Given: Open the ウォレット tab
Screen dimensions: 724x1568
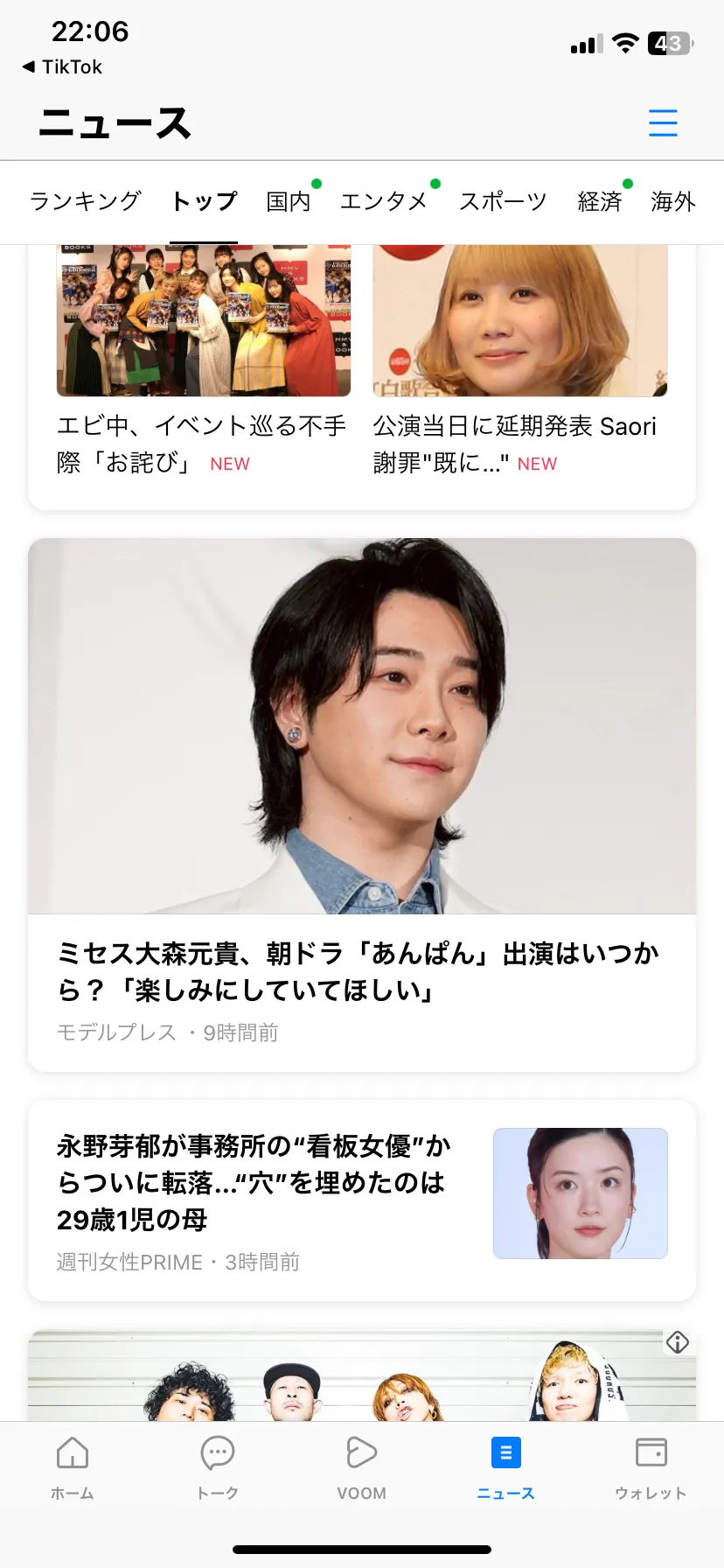Looking at the screenshot, I should click(x=651, y=1466).
